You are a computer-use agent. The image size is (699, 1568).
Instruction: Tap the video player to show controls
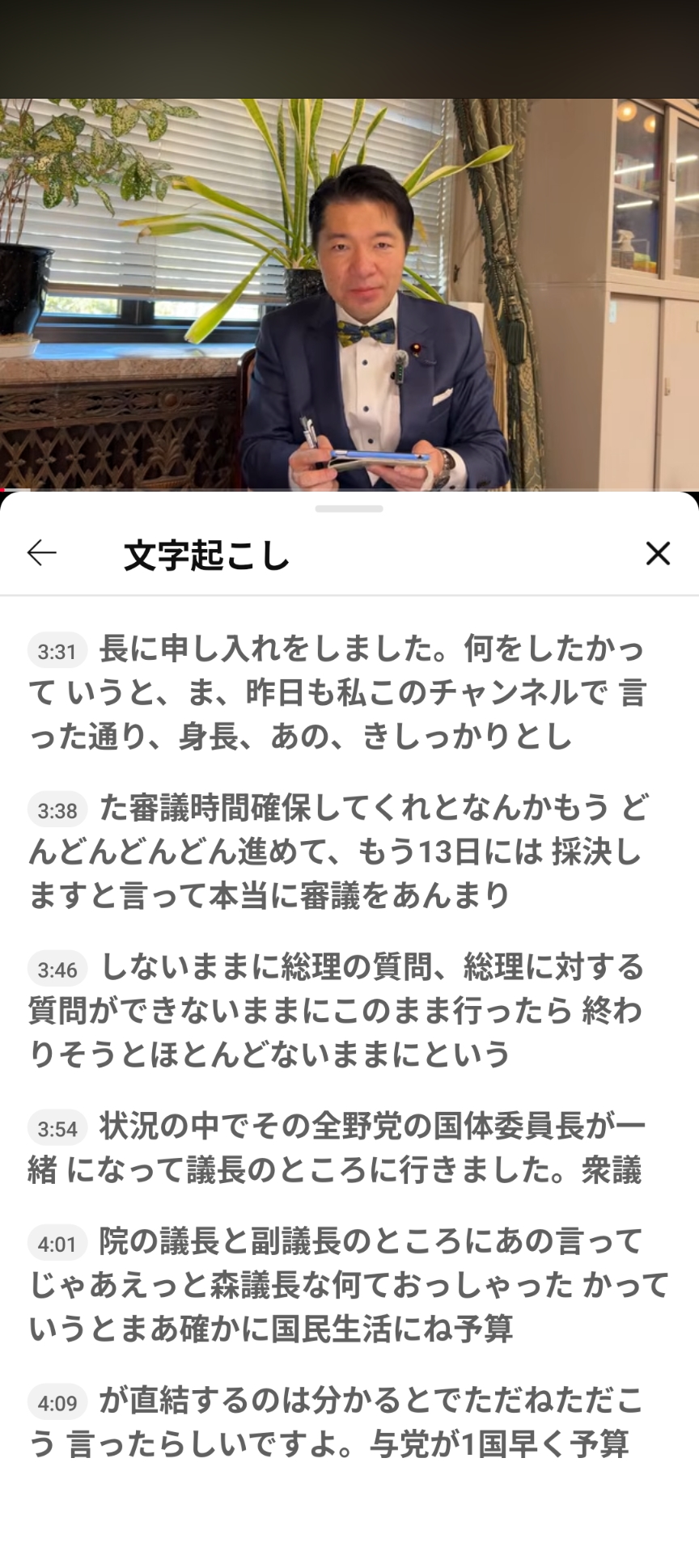point(349,294)
